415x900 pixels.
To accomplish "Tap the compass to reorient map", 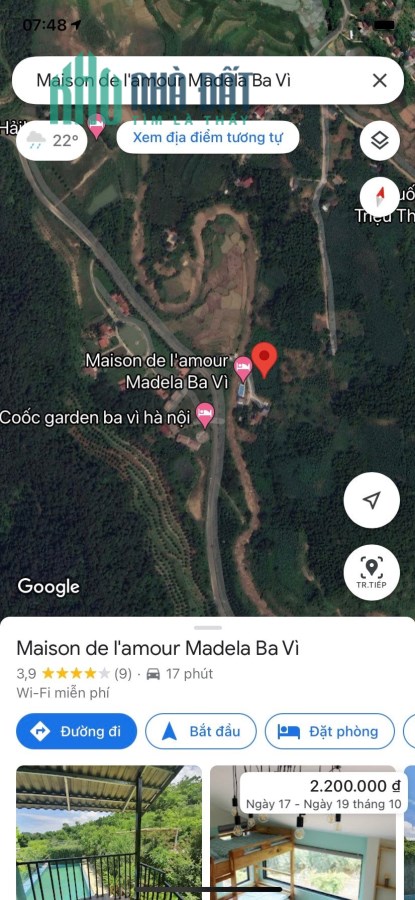I will (379, 197).
